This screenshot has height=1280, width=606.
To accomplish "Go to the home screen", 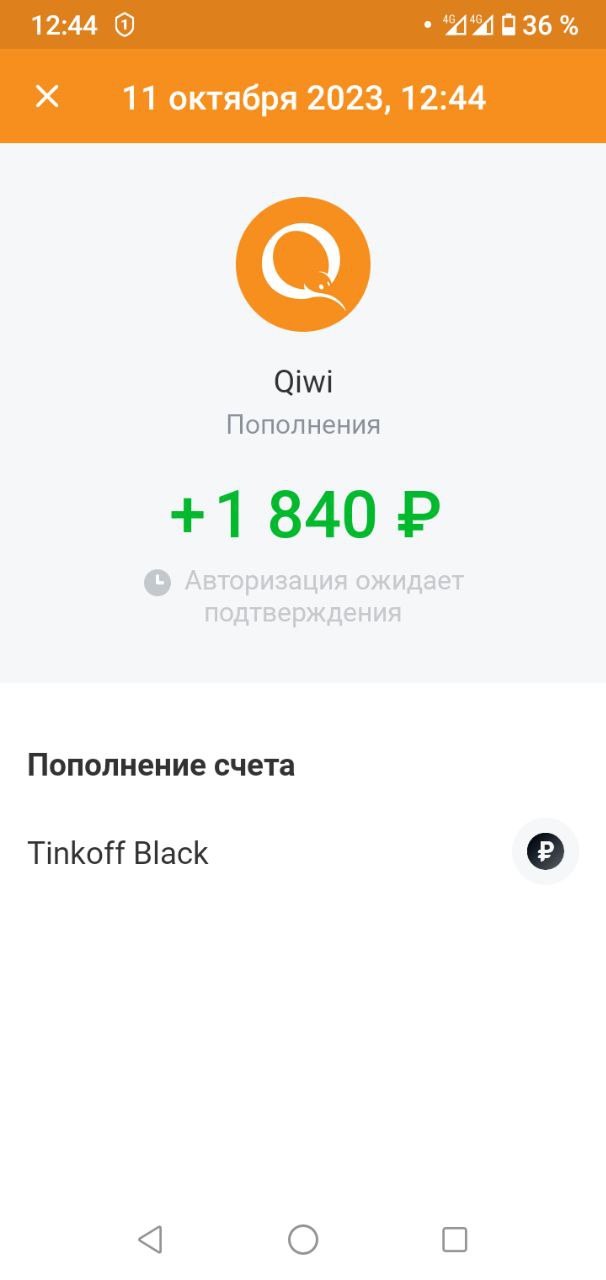I will (x=303, y=1240).
